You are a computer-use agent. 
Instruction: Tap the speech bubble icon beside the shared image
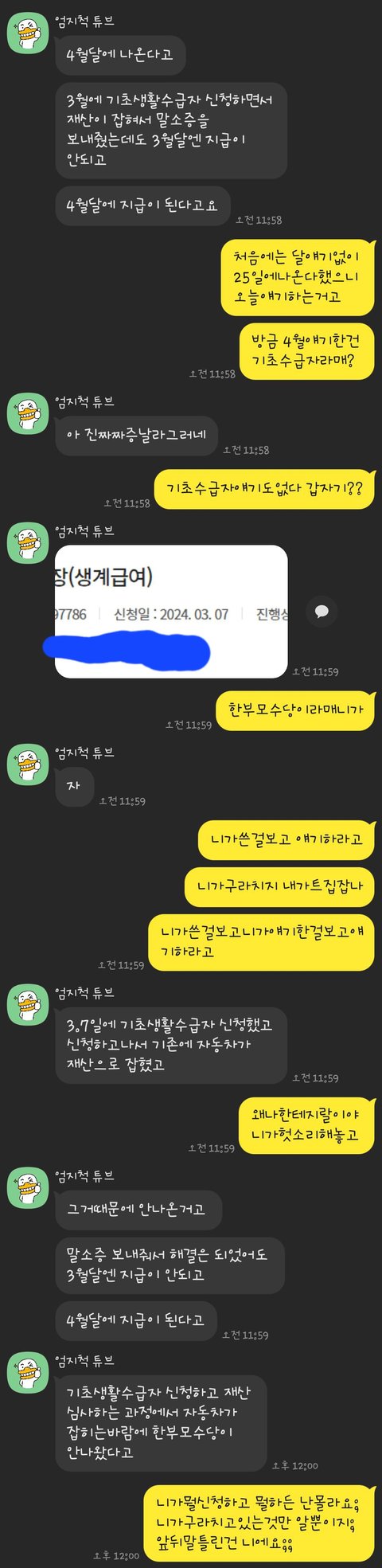[322, 612]
